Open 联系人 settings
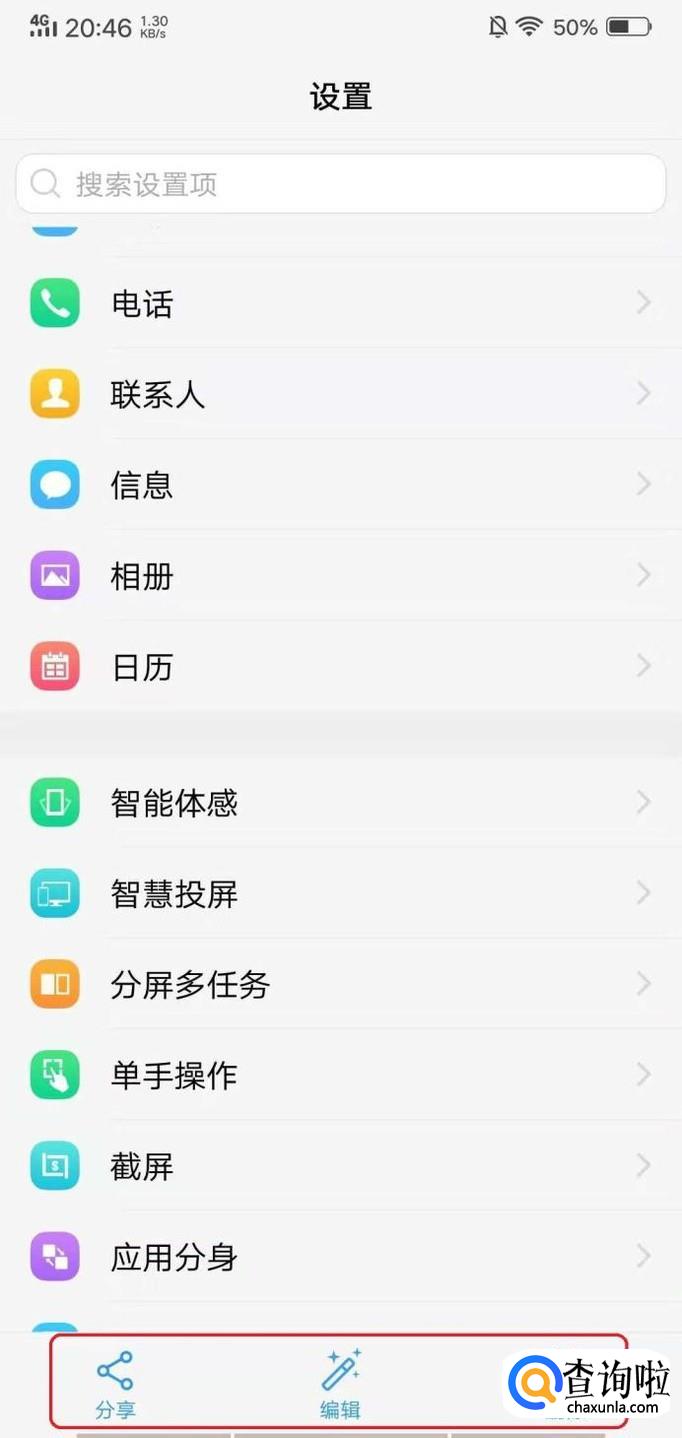The height and width of the screenshot is (1438, 682). click(340, 395)
